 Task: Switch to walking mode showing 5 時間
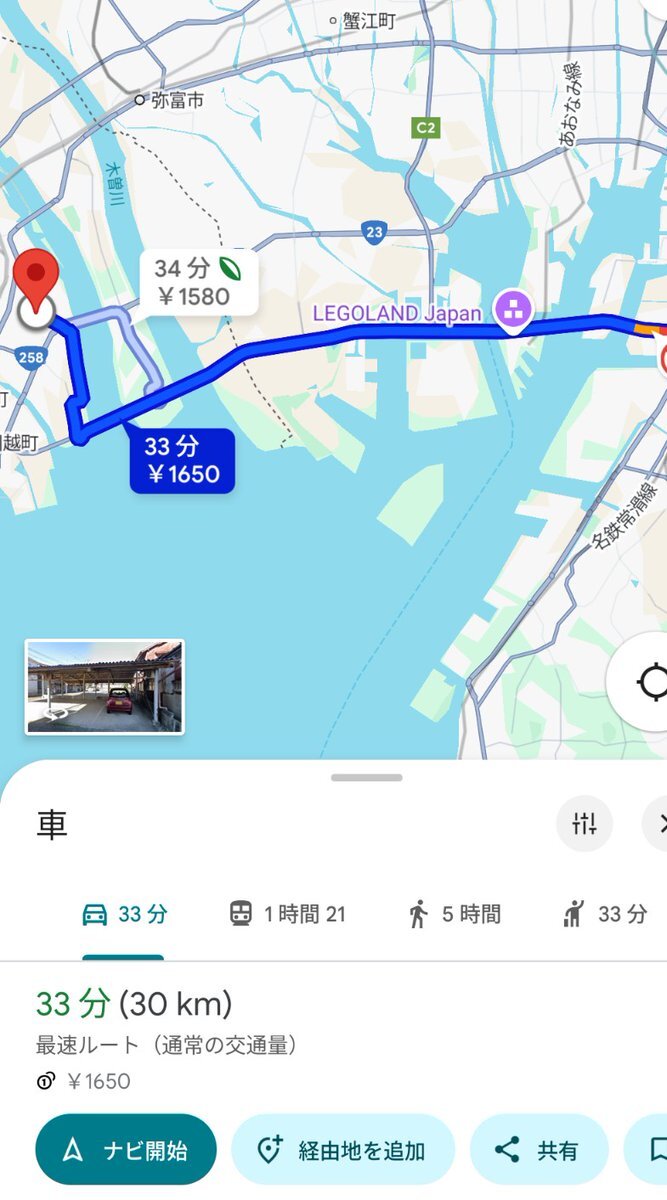[x=454, y=914]
